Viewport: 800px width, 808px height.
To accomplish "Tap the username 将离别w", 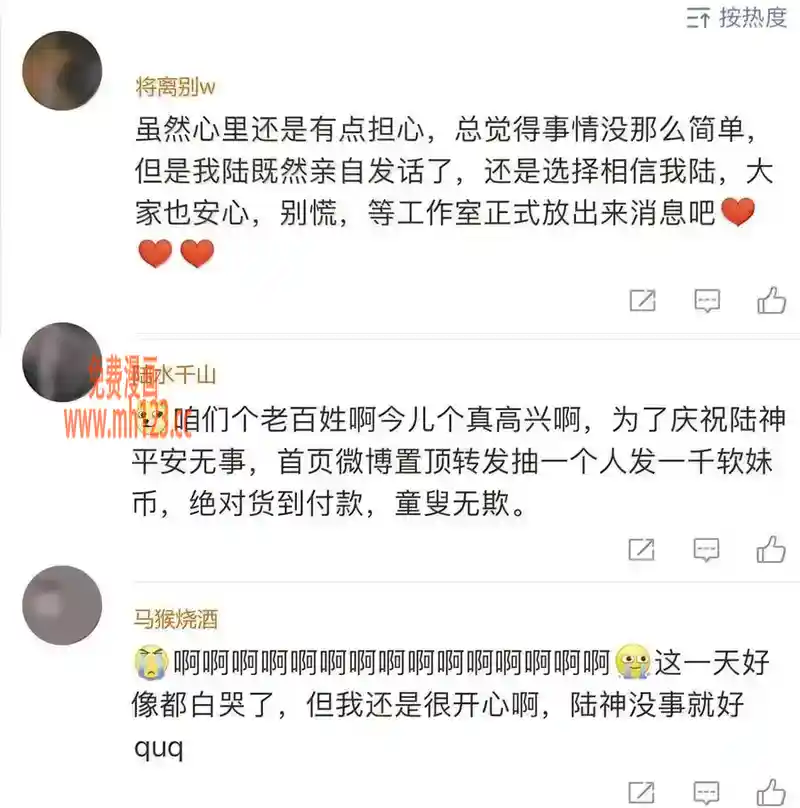I will (x=175, y=86).
